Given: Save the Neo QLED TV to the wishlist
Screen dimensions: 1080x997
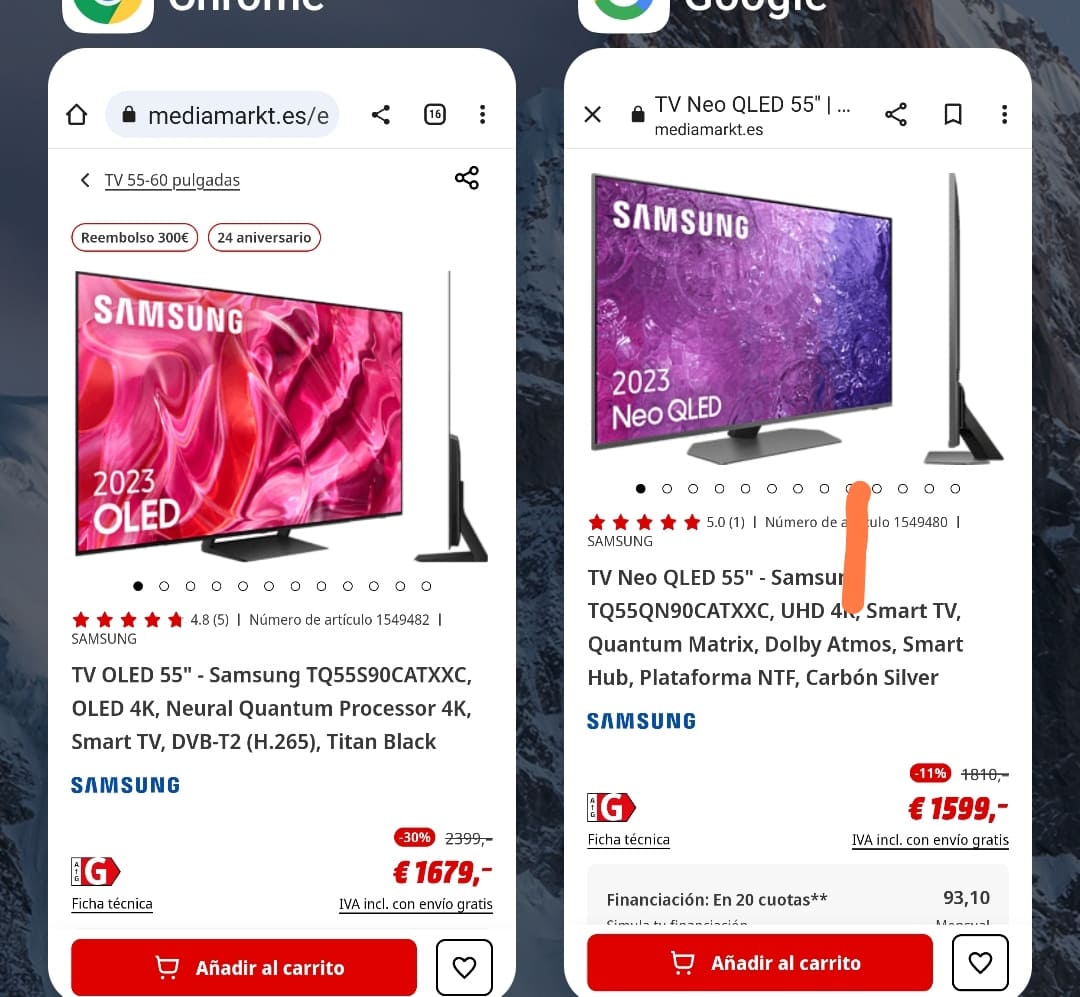Looking at the screenshot, I should pos(980,963).
